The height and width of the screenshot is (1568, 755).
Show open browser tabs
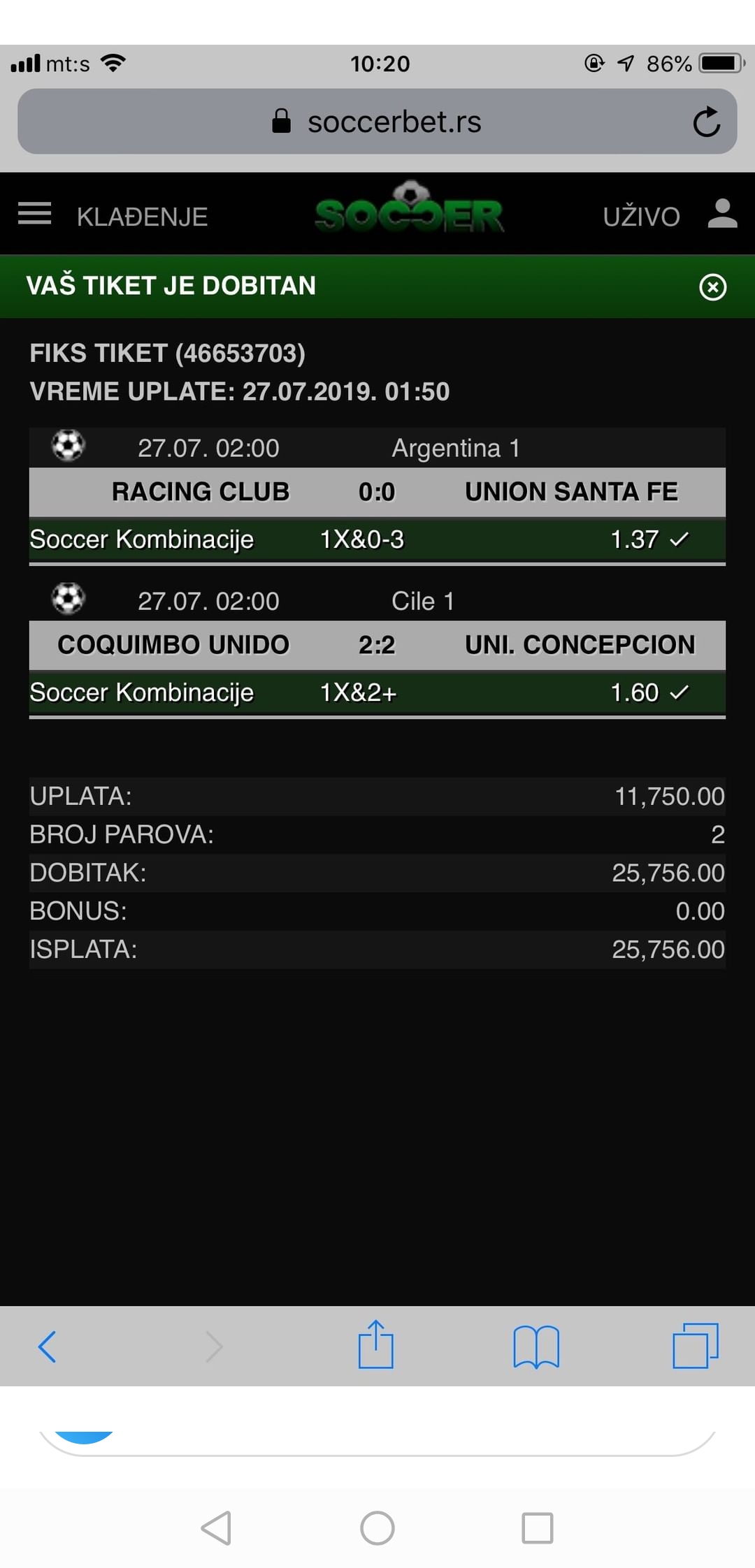tap(696, 1345)
